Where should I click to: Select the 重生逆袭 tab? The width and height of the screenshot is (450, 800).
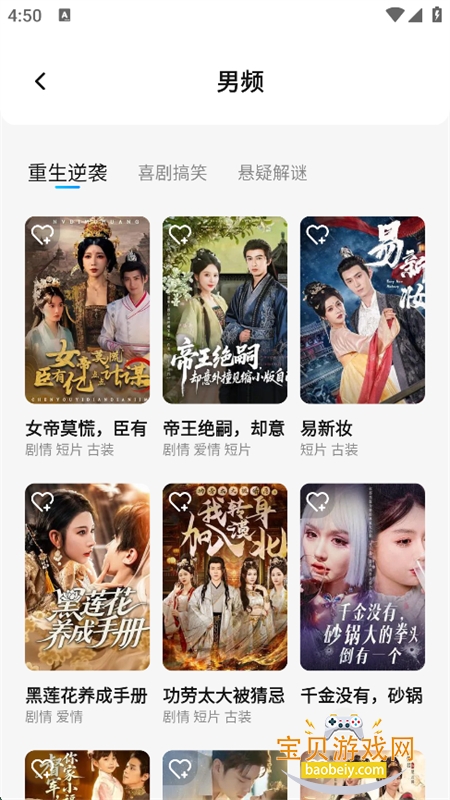(67, 173)
